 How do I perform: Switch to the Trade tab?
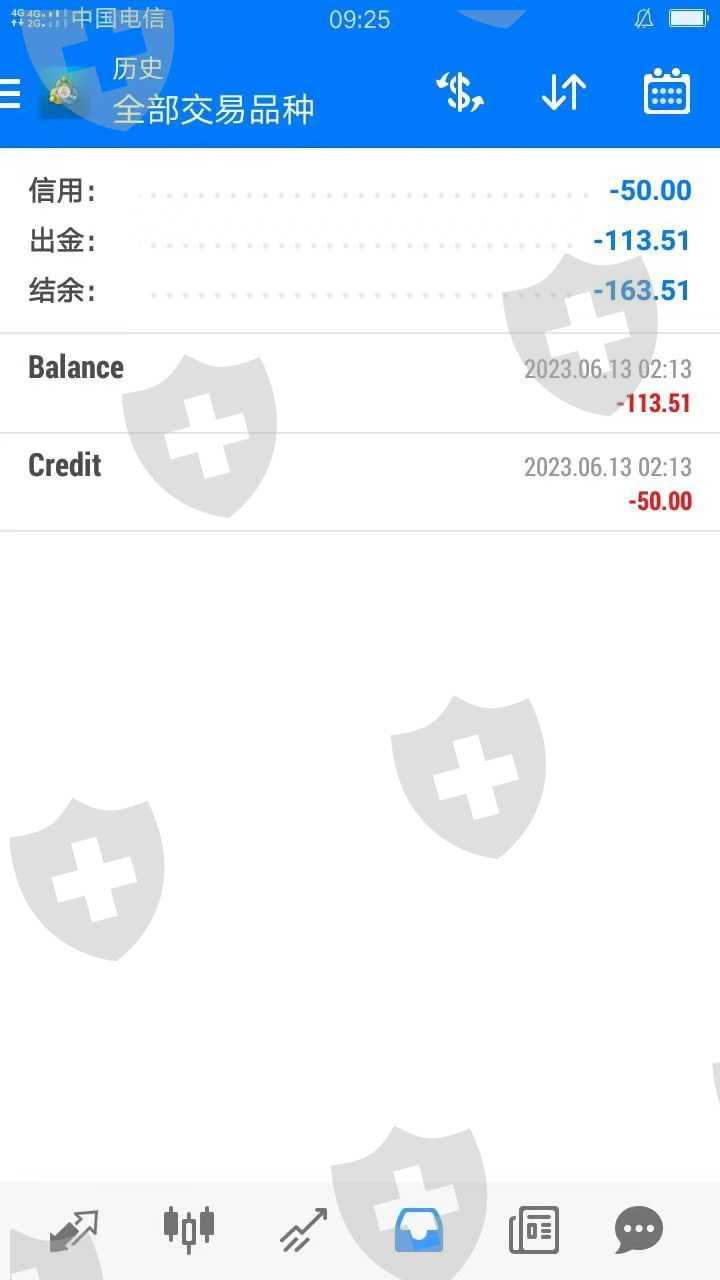coord(303,1230)
